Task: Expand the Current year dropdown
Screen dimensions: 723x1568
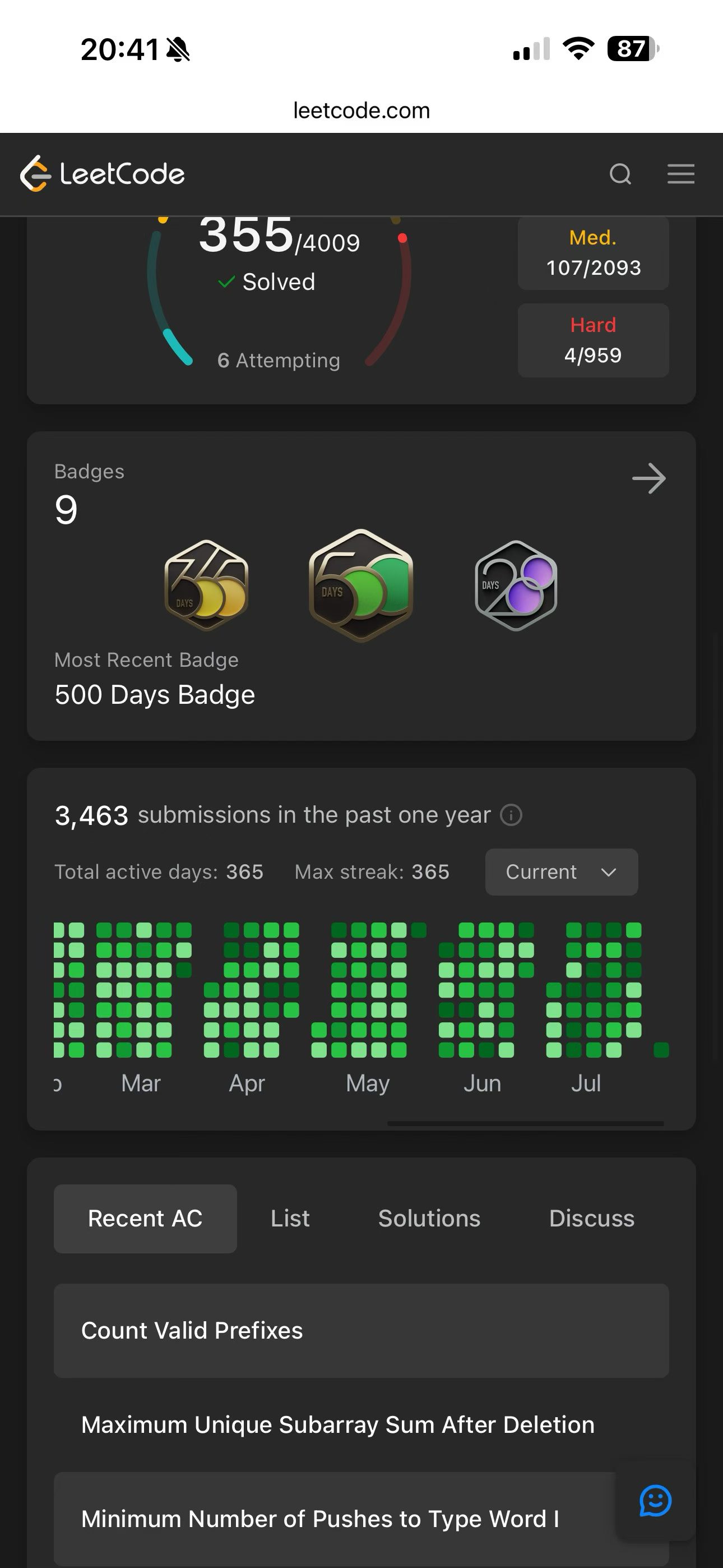Action: (561, 871)
